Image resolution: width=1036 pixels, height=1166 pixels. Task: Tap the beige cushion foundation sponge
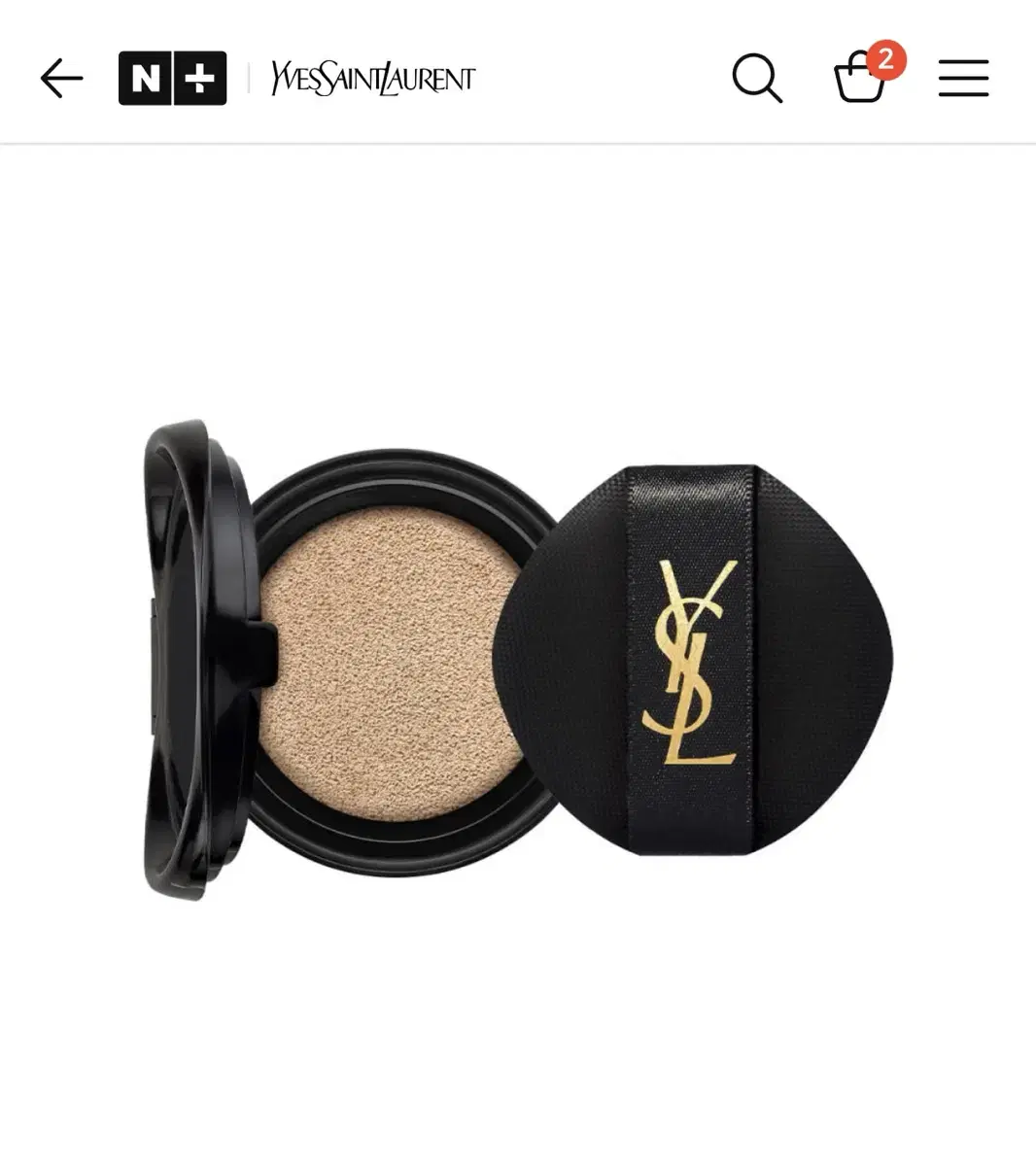(x=389, y=661)
